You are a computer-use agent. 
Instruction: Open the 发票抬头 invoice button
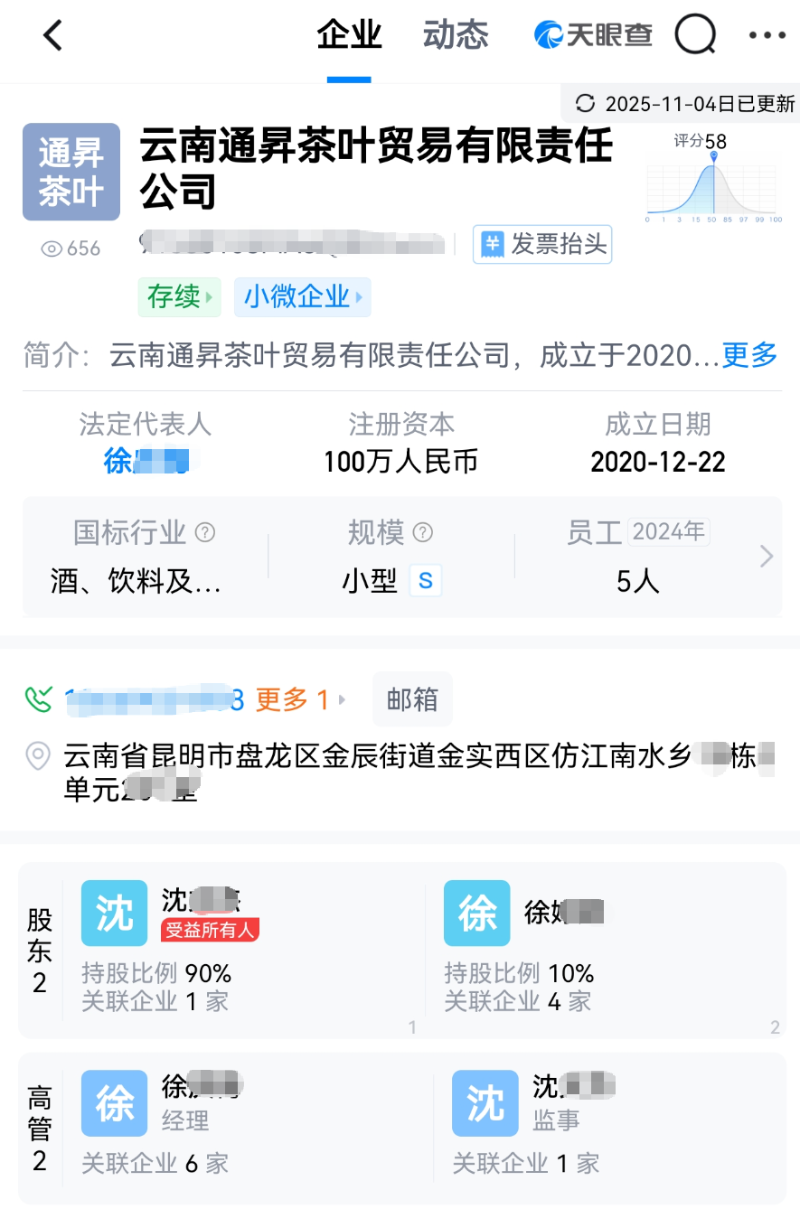[x=542, y=244]
